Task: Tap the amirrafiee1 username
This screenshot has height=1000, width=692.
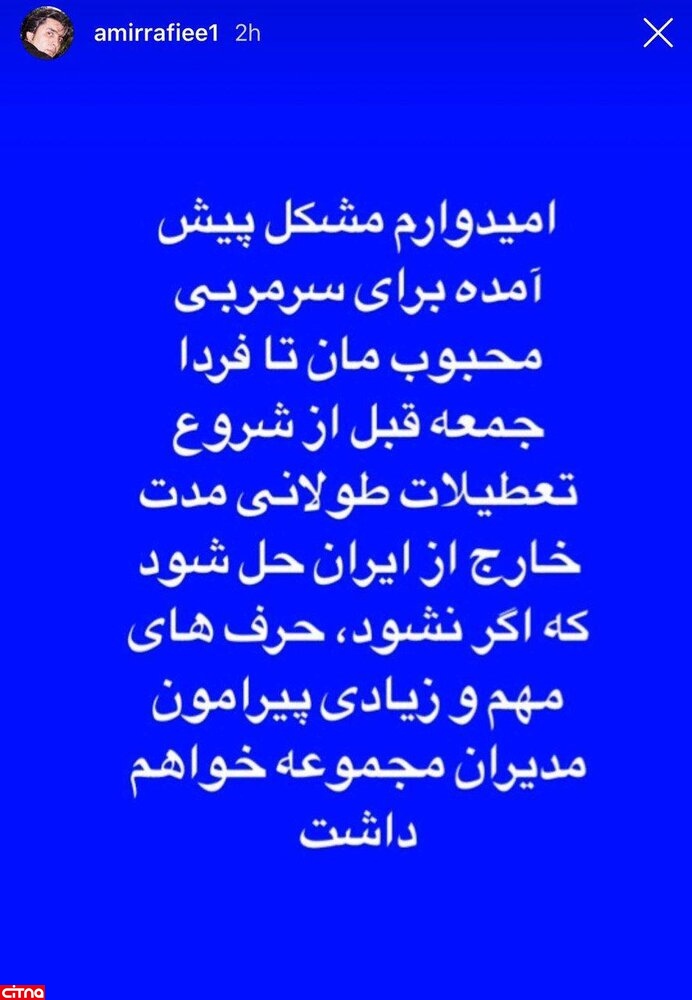Action: 155,33
